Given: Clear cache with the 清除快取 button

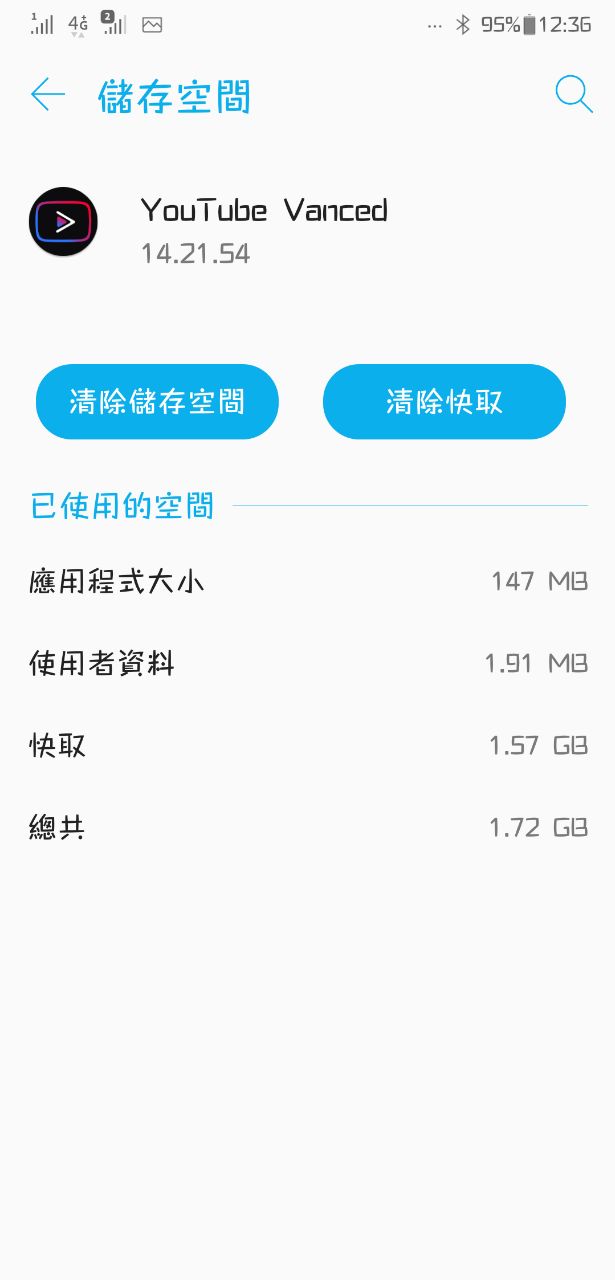Looking at the screenshot, I should click(x=444, y=402).
